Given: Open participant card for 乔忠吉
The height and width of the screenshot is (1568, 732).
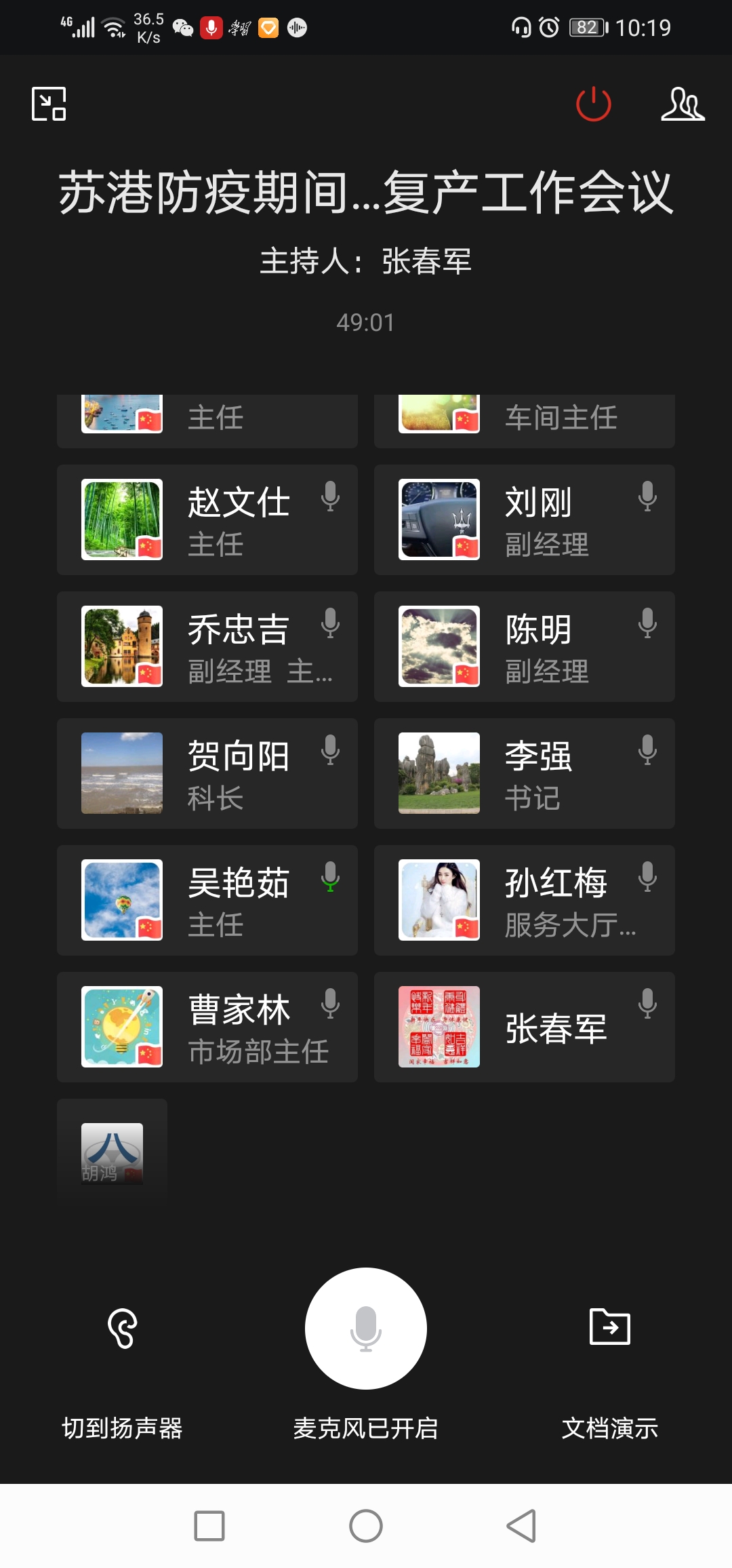Looking at the screenshot, I should click(x=207, y=646).
